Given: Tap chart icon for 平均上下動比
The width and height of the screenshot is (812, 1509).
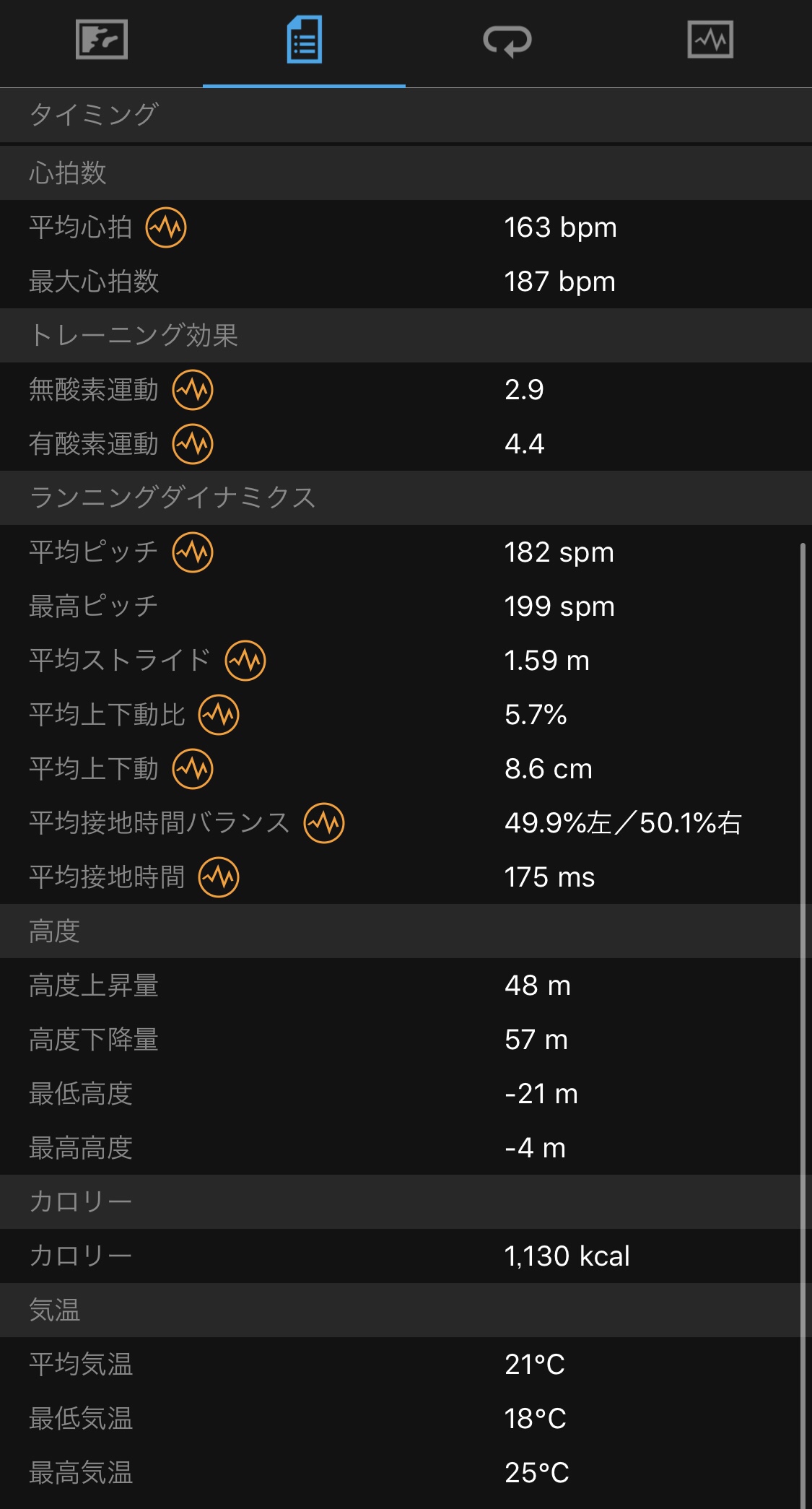Looking at the screenshot, I should pyautogui.click(x=219, y=715).
